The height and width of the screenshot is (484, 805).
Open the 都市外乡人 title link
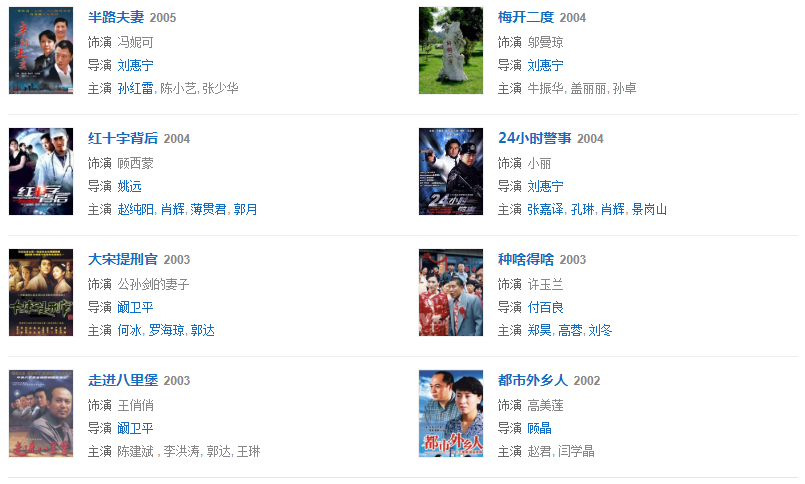pos(533,380)
